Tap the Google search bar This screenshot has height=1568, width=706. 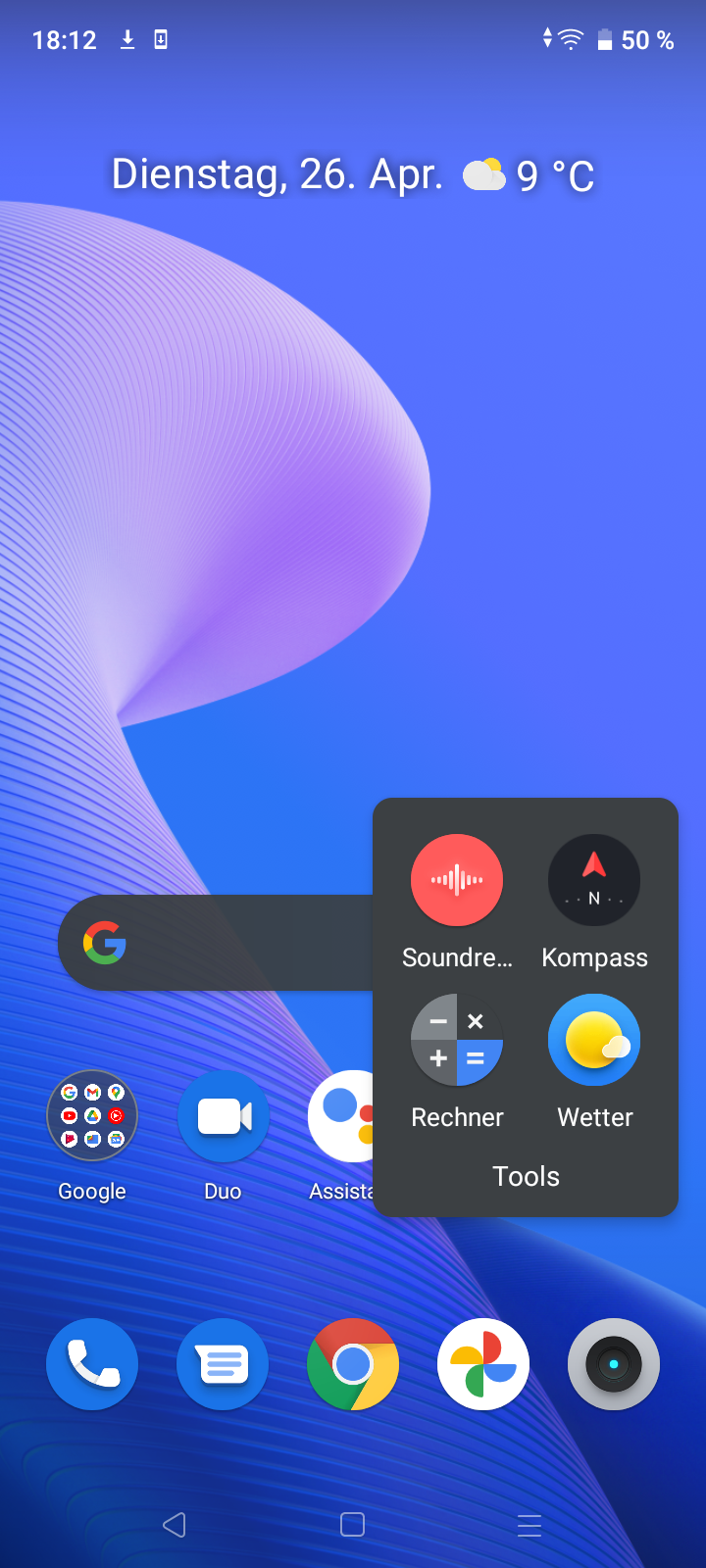coord(216,943)
